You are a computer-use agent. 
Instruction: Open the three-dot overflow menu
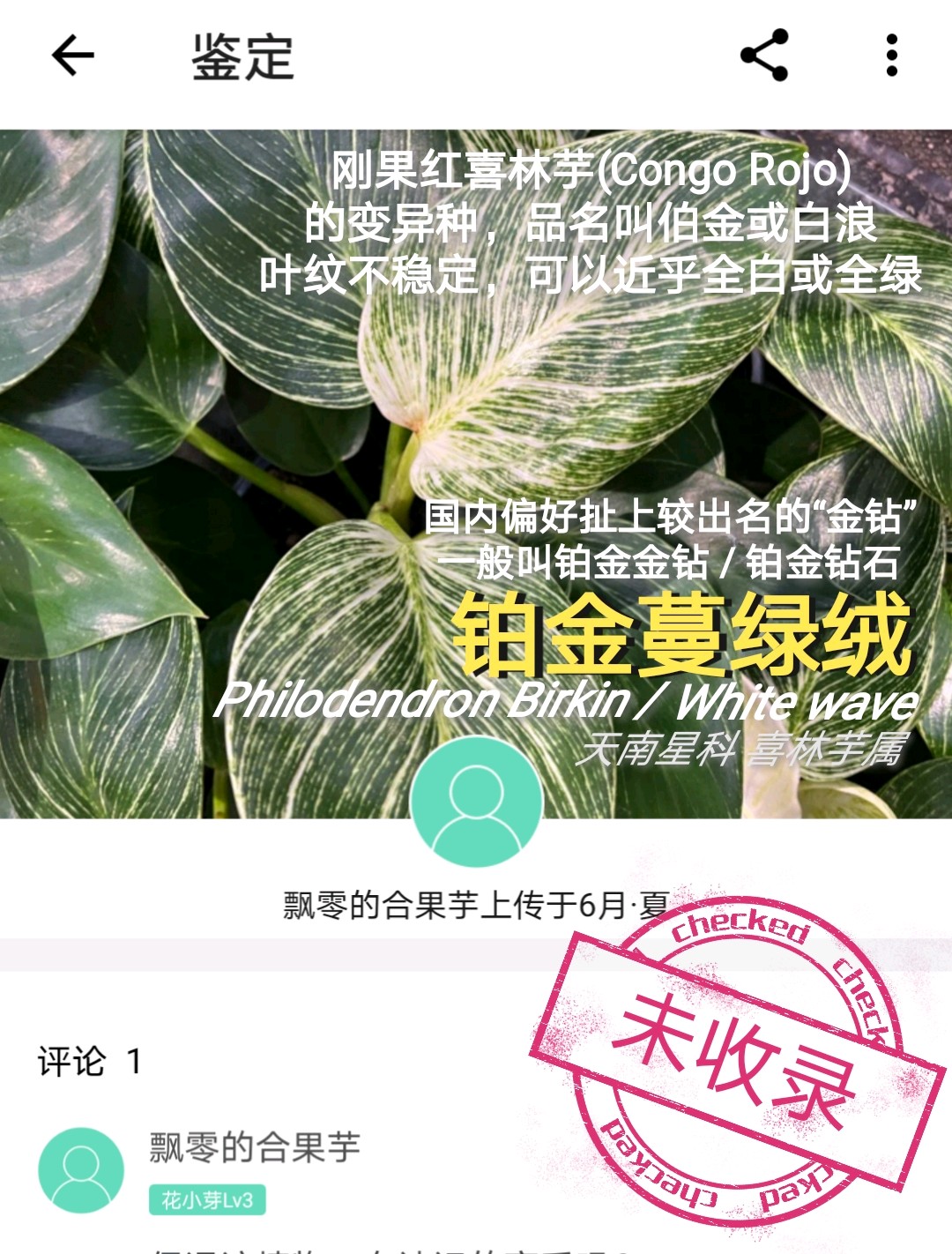[891, 56]
